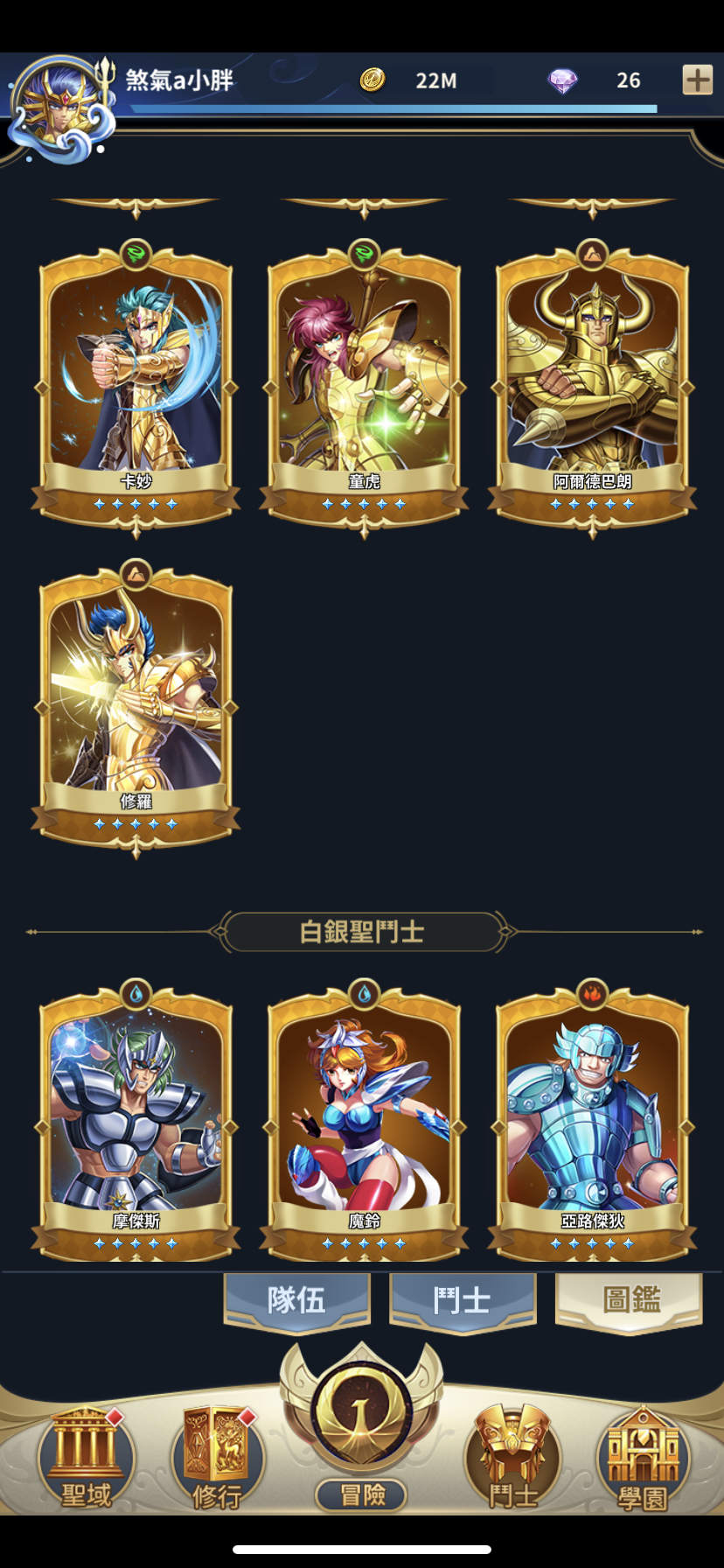Switch to the 鬥士 sub-tab
The width and height of the screenshot is (724, 1568).
coord(463,1300)
